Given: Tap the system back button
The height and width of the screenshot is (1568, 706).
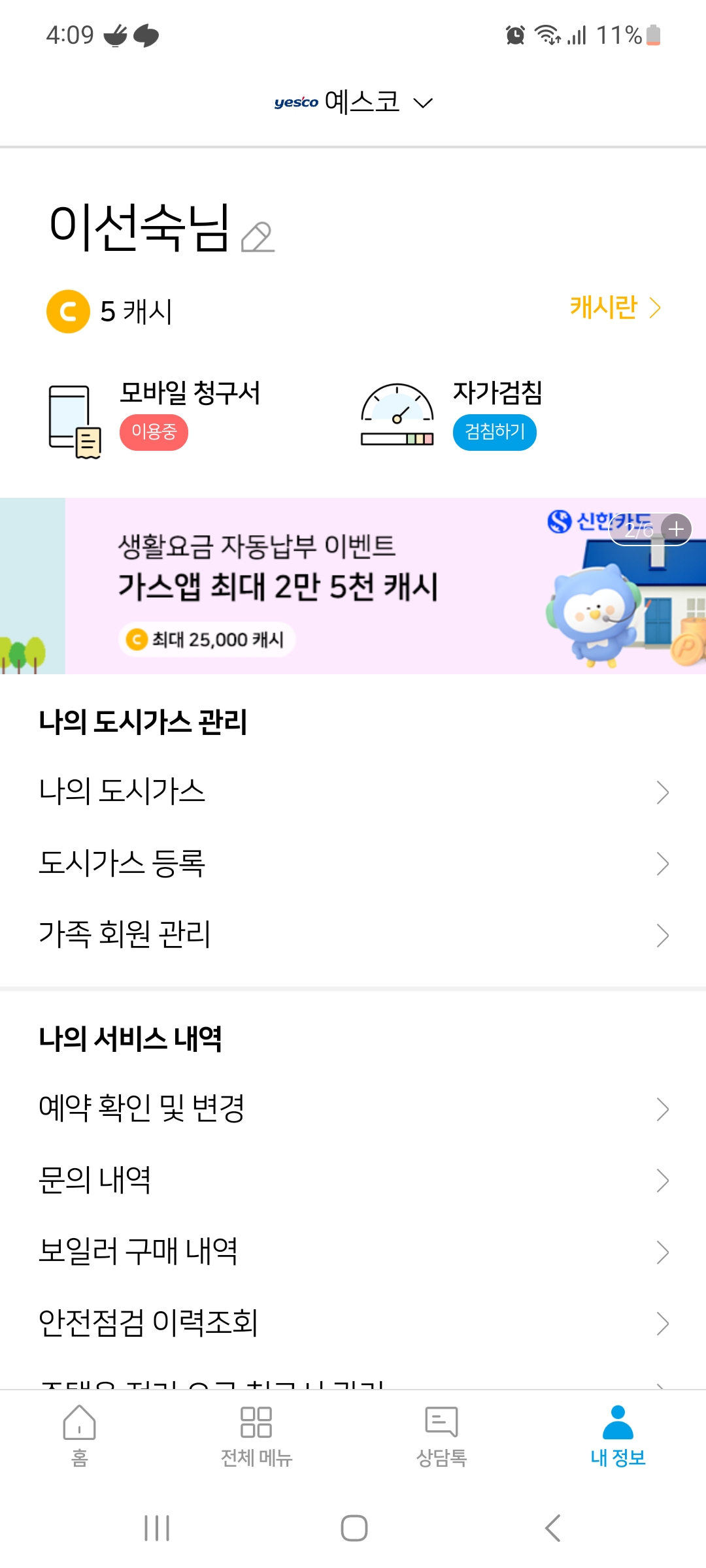Looking at the screenshot, I should click(553, 1528).
